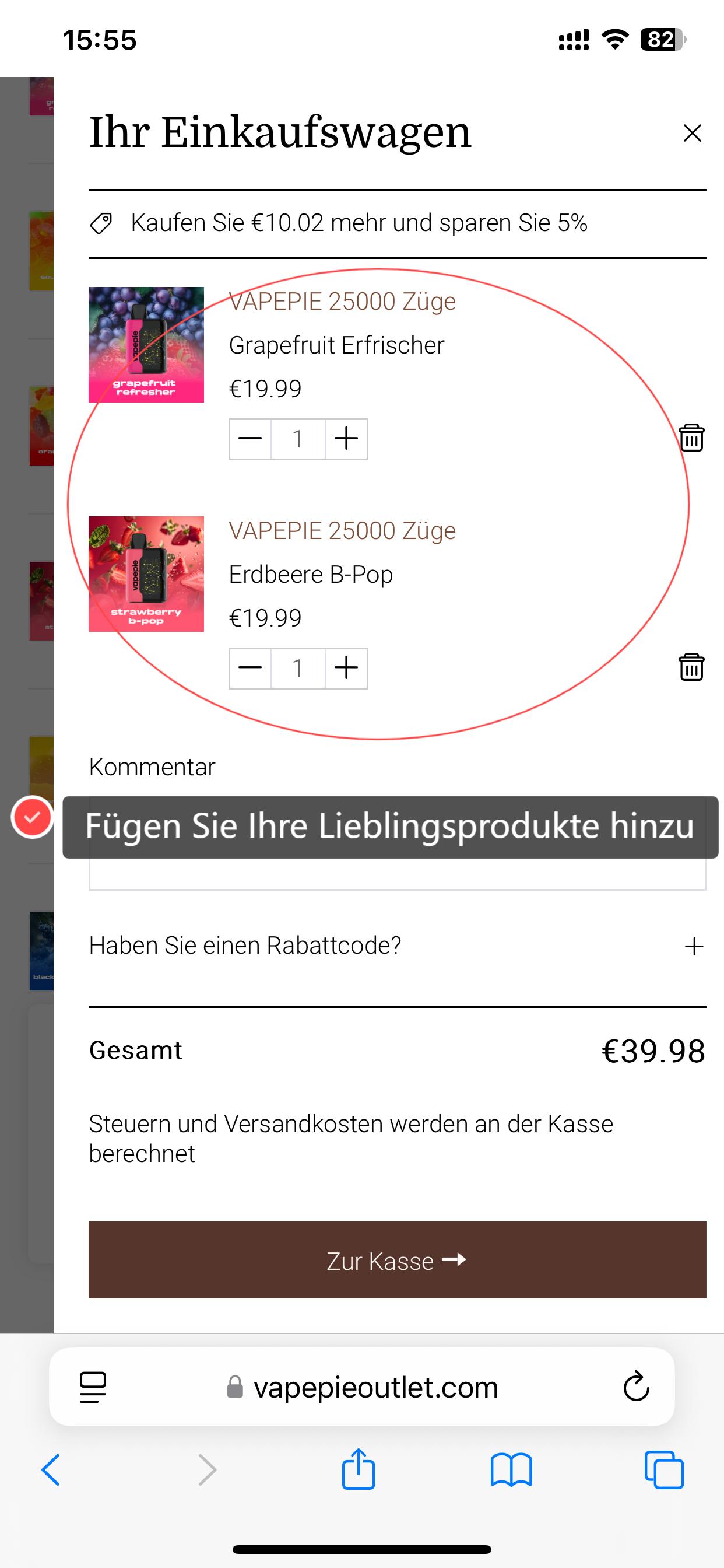724x1568 pixels.
Task: Increase quantity of Grapefruit Erfrischer
Action: [x=346, y=438]
